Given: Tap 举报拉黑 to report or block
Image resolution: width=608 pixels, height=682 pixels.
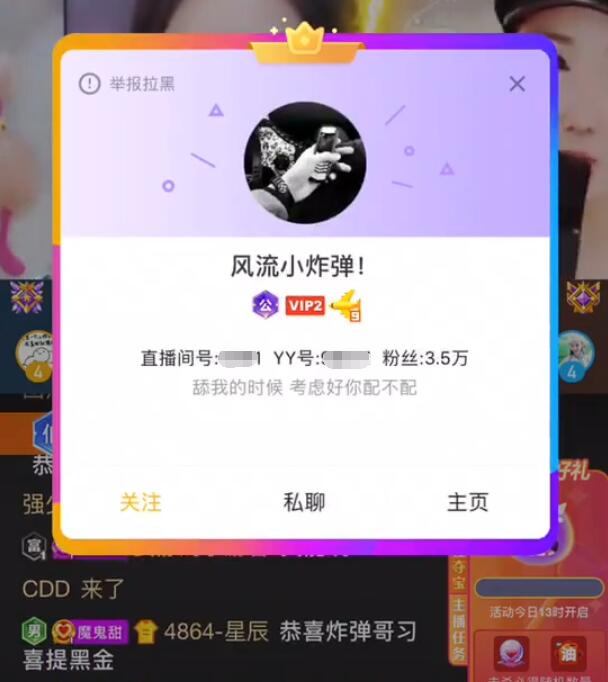Looking at the screenshot, I should 128,84.
